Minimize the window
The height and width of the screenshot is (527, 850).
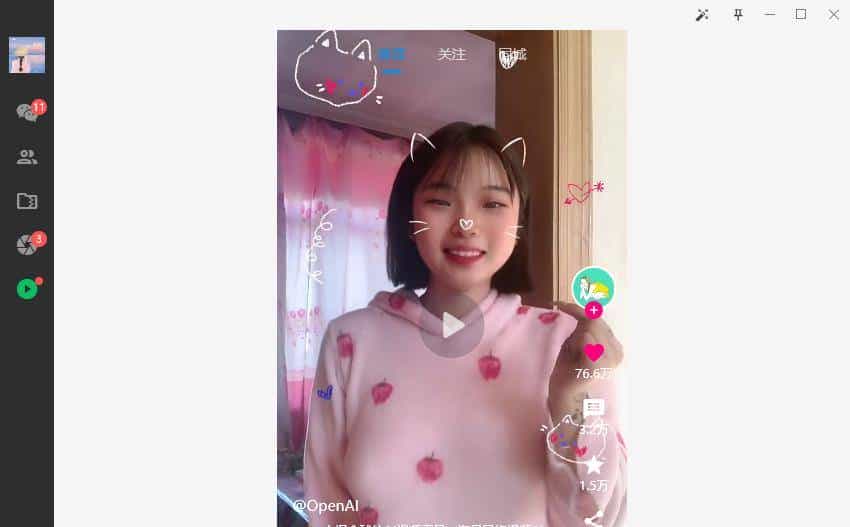[x=770, y=15]
